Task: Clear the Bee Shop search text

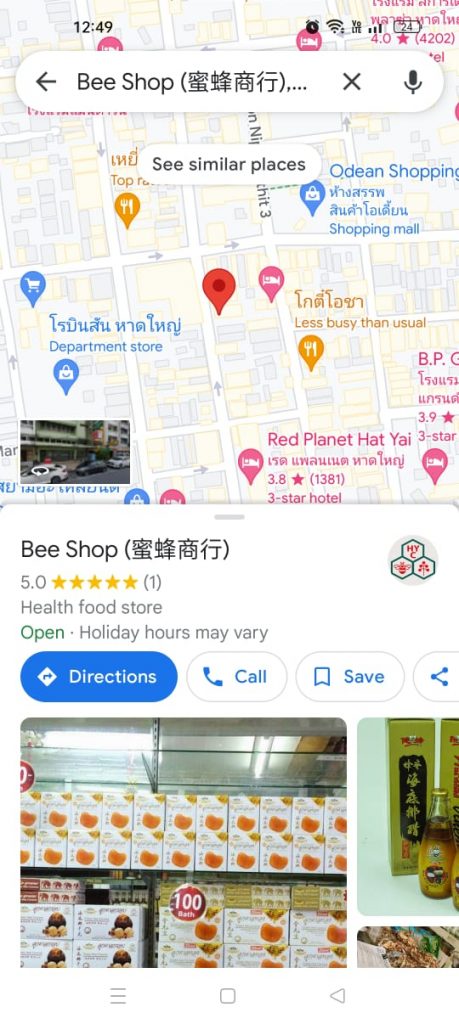Action: click(x=351, y=82)
